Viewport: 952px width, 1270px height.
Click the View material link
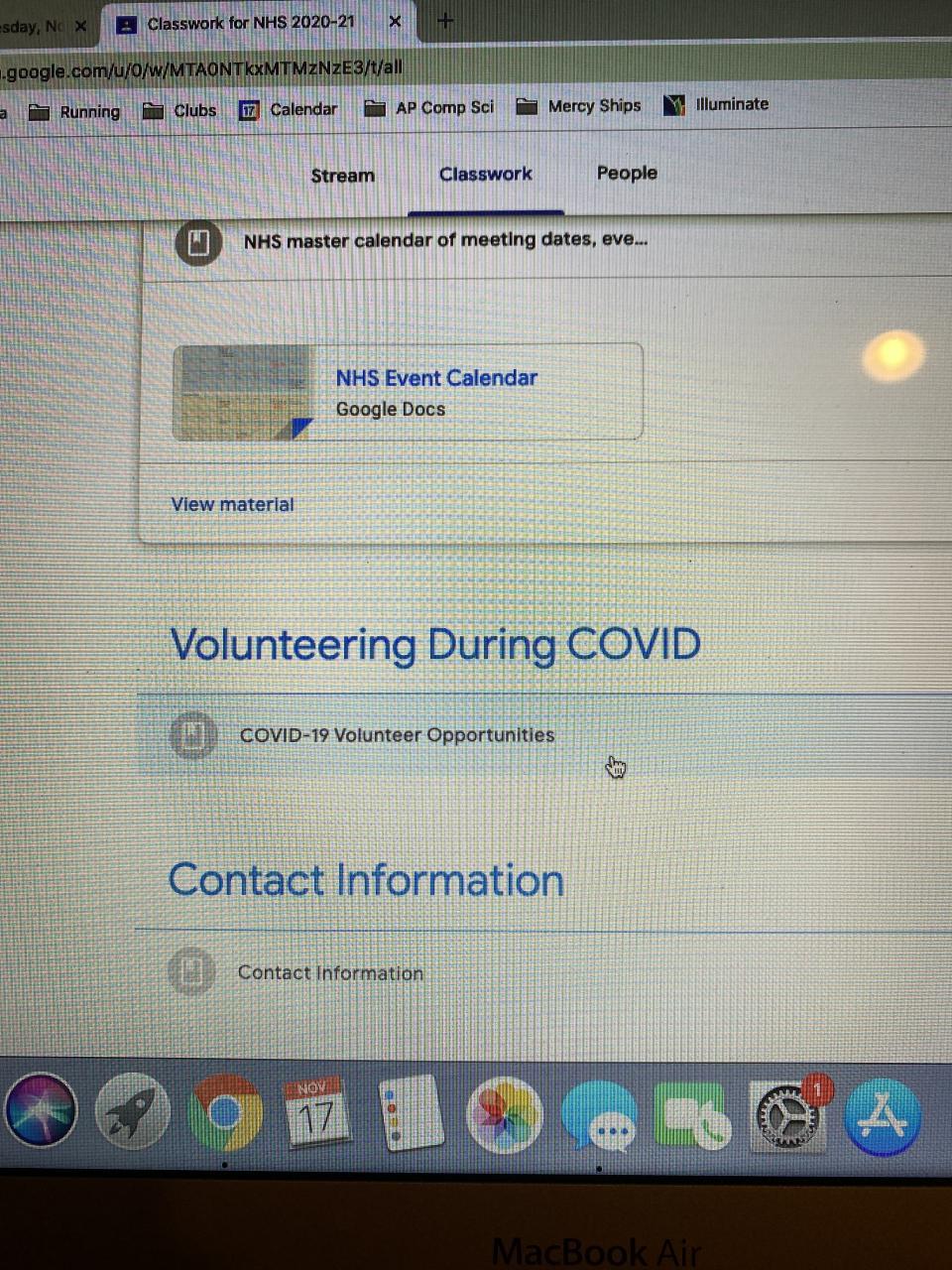pyautogui.click(x=232, y=504)
